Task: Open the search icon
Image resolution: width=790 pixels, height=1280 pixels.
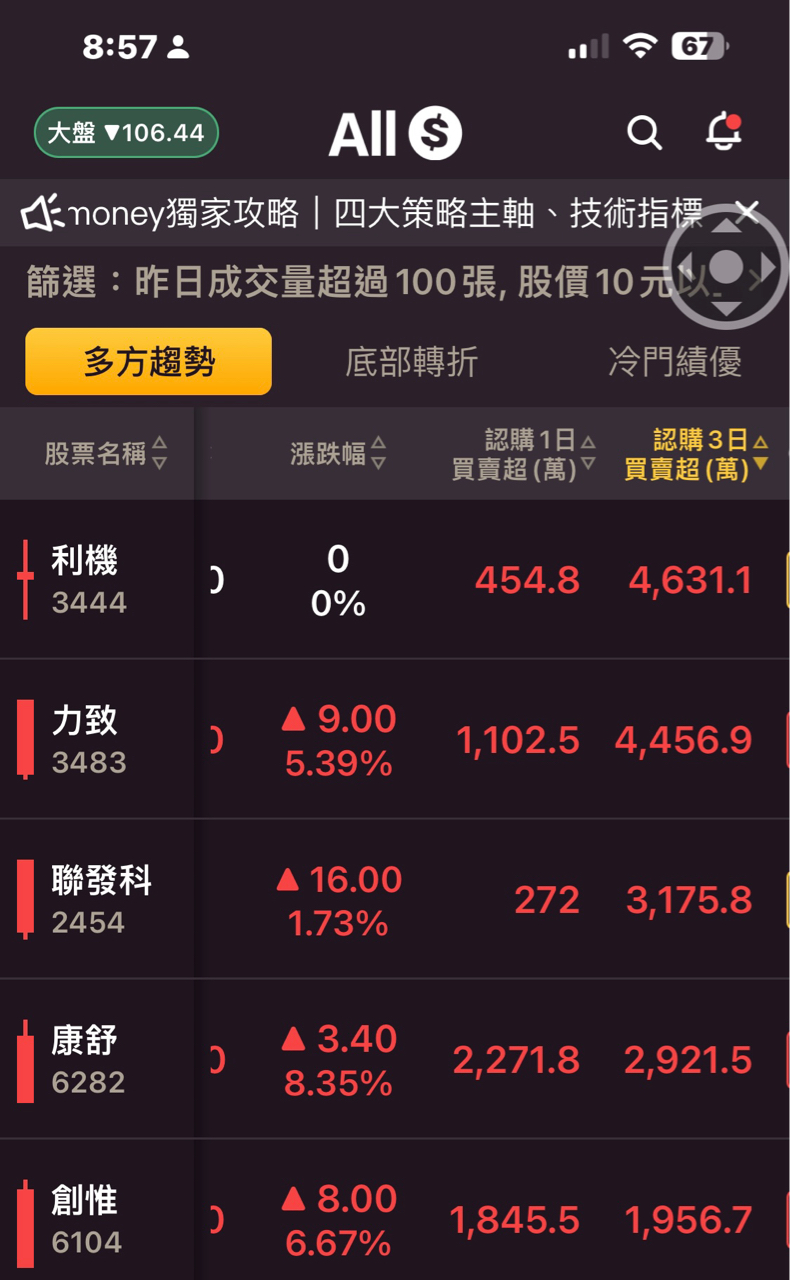Action: coord(644,132)
